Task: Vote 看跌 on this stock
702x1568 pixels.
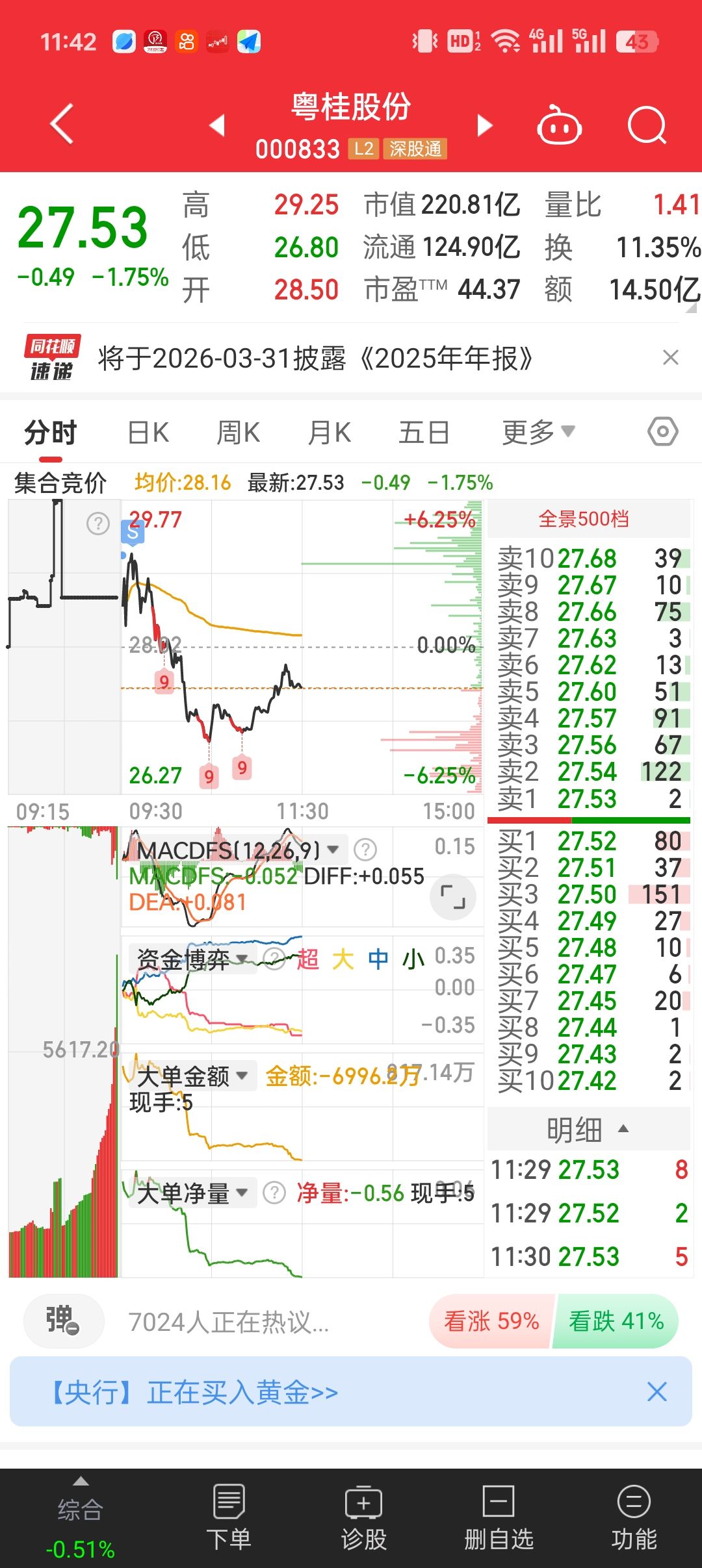Action: click(616, 1321)
